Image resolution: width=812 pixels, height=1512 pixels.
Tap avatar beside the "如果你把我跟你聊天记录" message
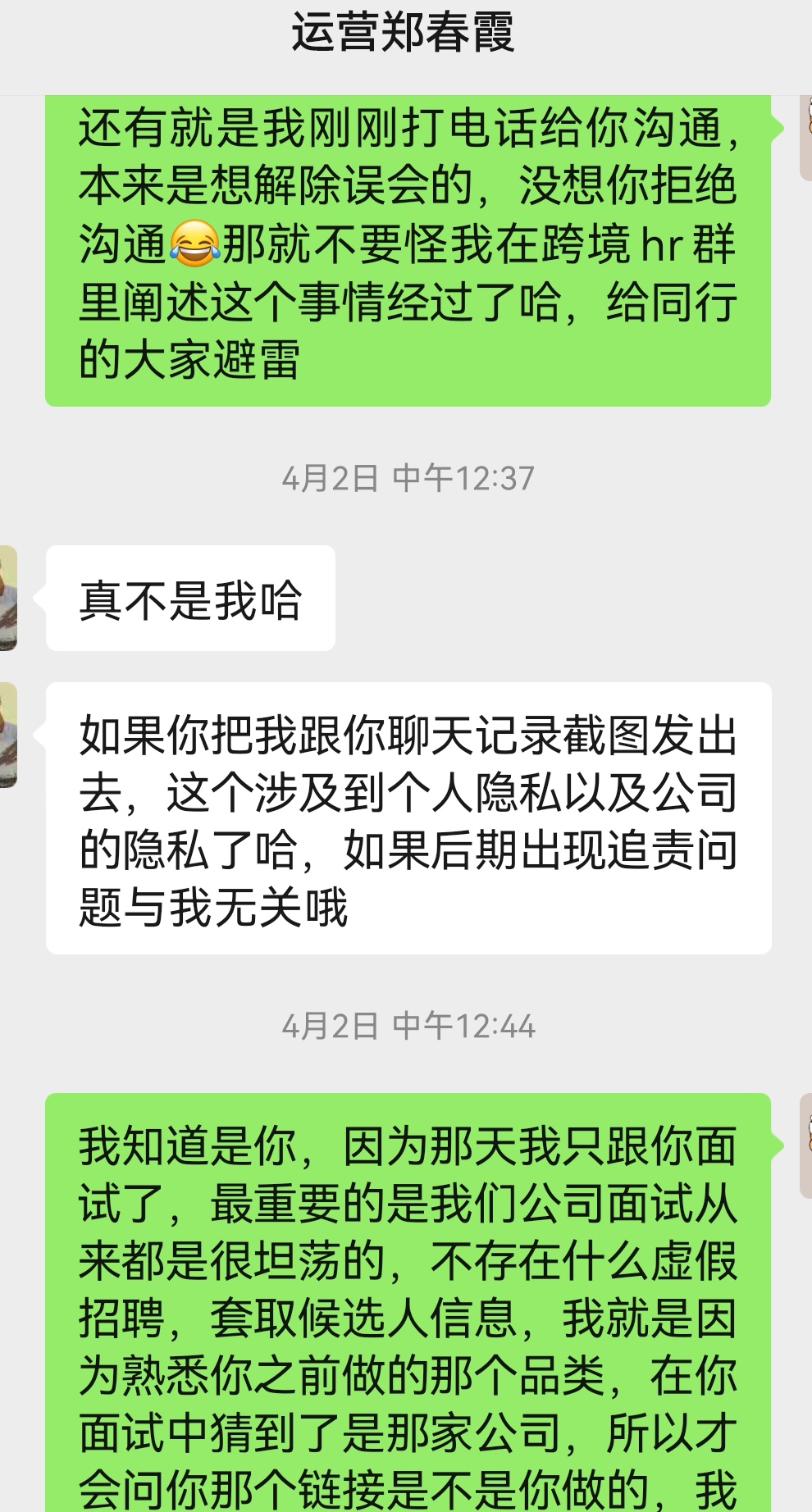click(8, 735)
